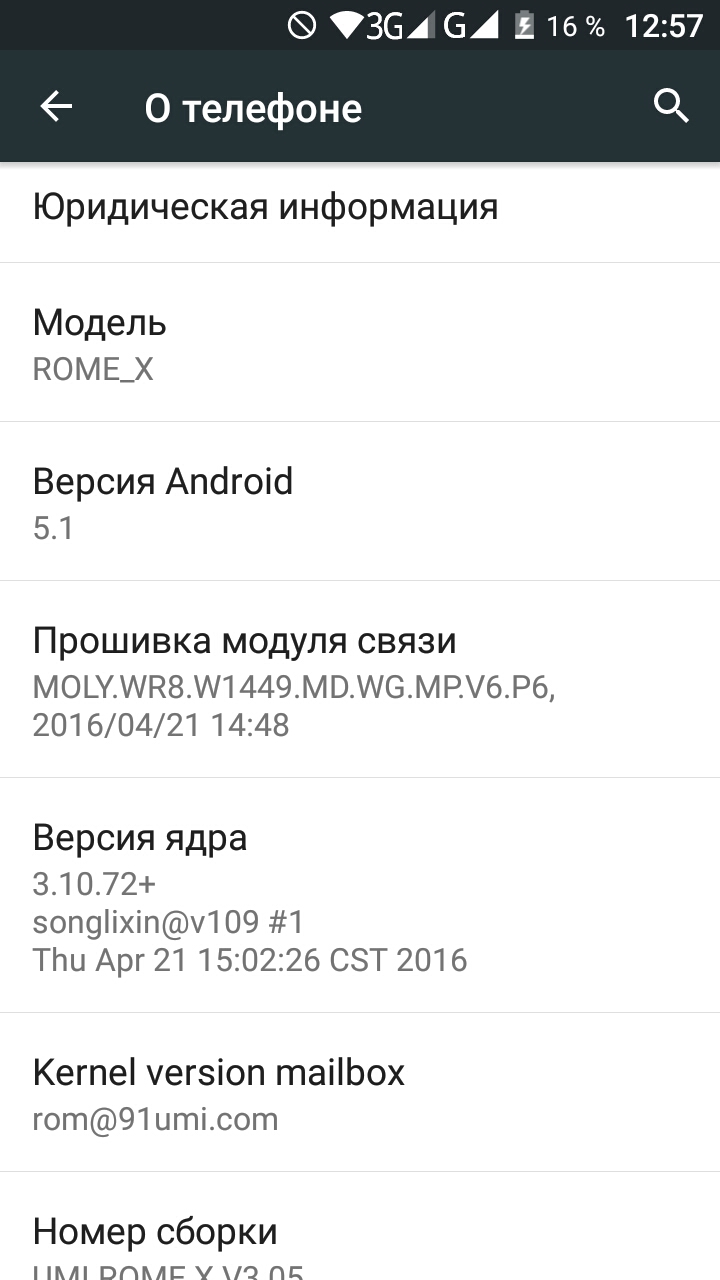Open the settings search icon
Screen dimensions: 720x1280
tap(671, 105)
